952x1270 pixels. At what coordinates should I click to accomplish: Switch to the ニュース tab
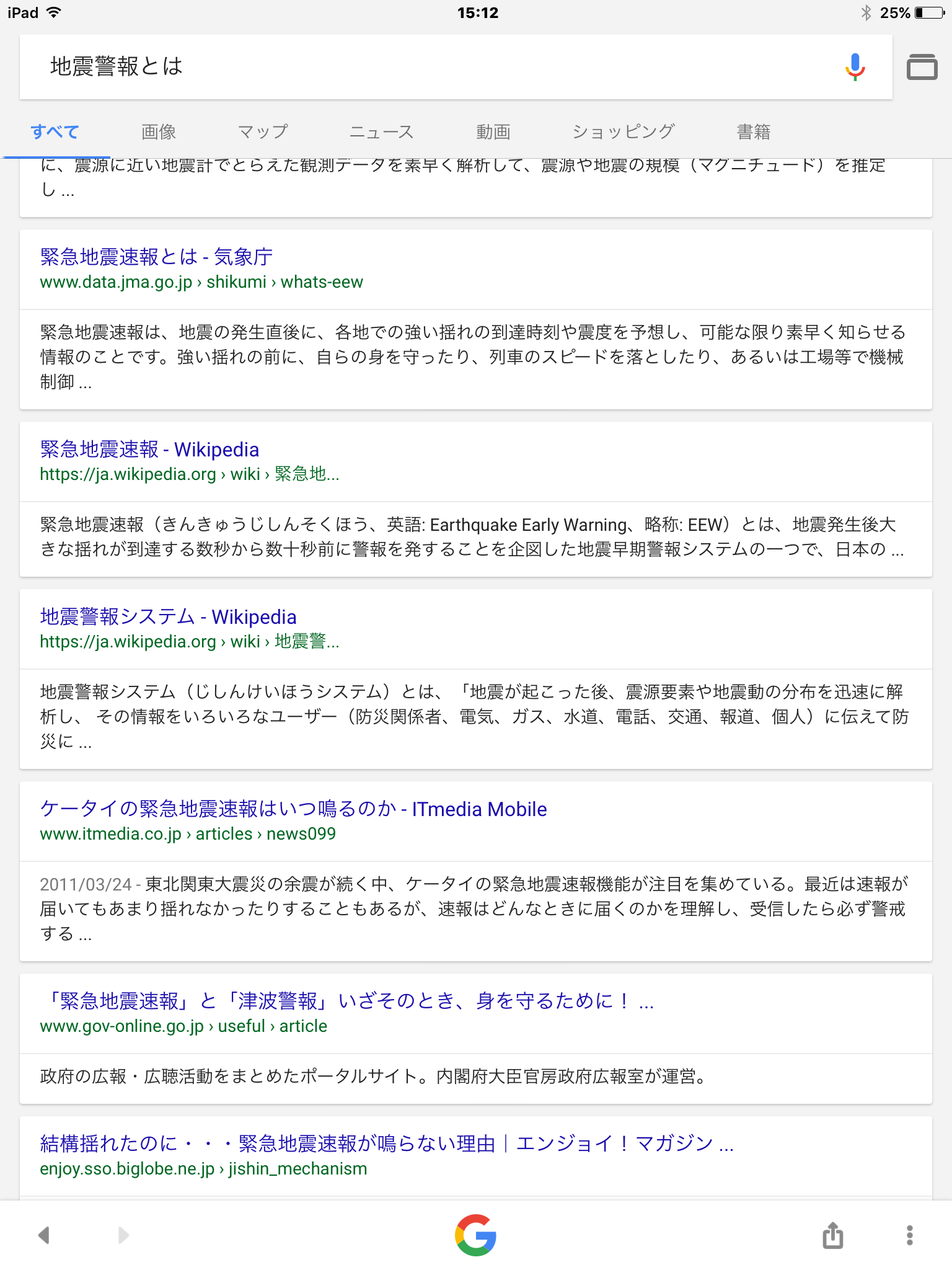[x=381, y=131]
